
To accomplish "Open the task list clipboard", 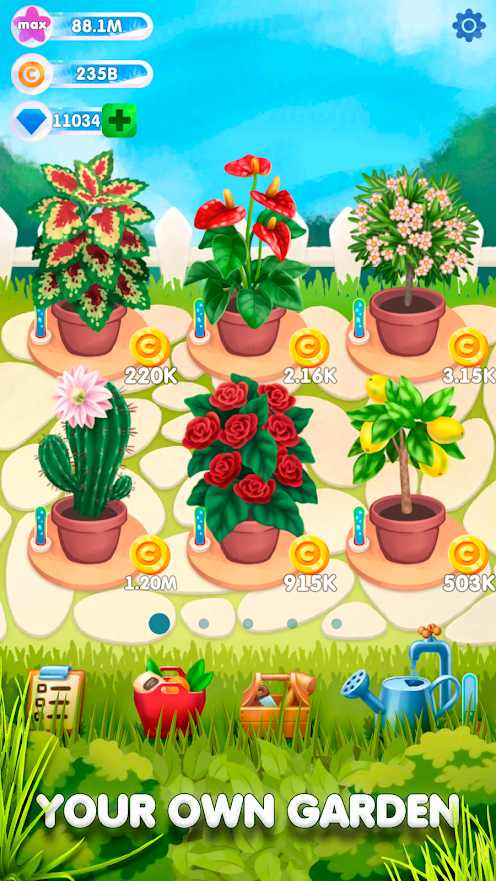I will pyautogui.click(x=56, y=698).
